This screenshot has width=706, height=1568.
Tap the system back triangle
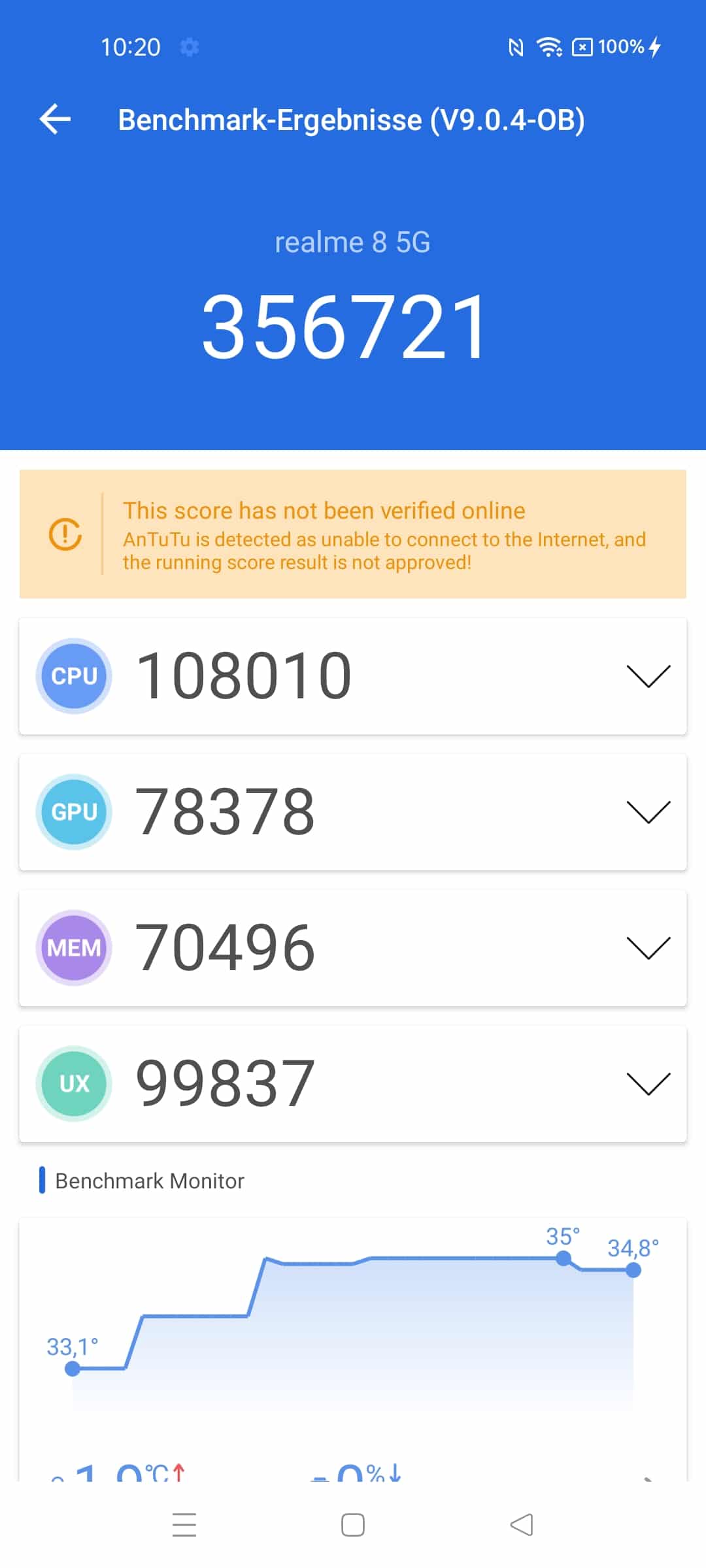[522, 1525]
